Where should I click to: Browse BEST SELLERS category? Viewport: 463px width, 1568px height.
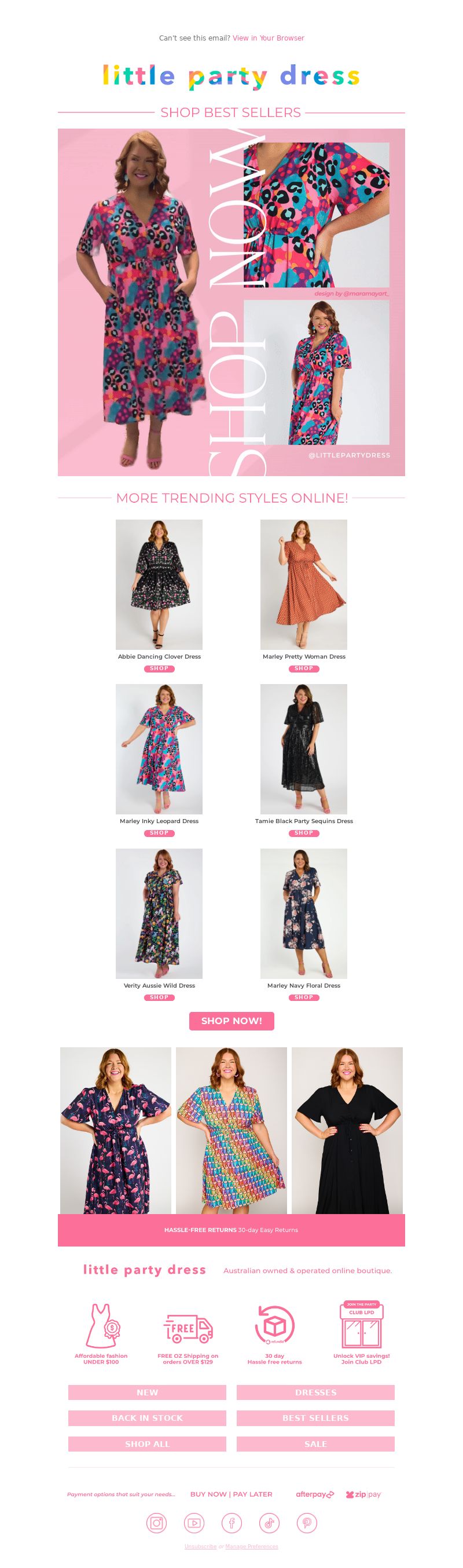pos(315,1417)
